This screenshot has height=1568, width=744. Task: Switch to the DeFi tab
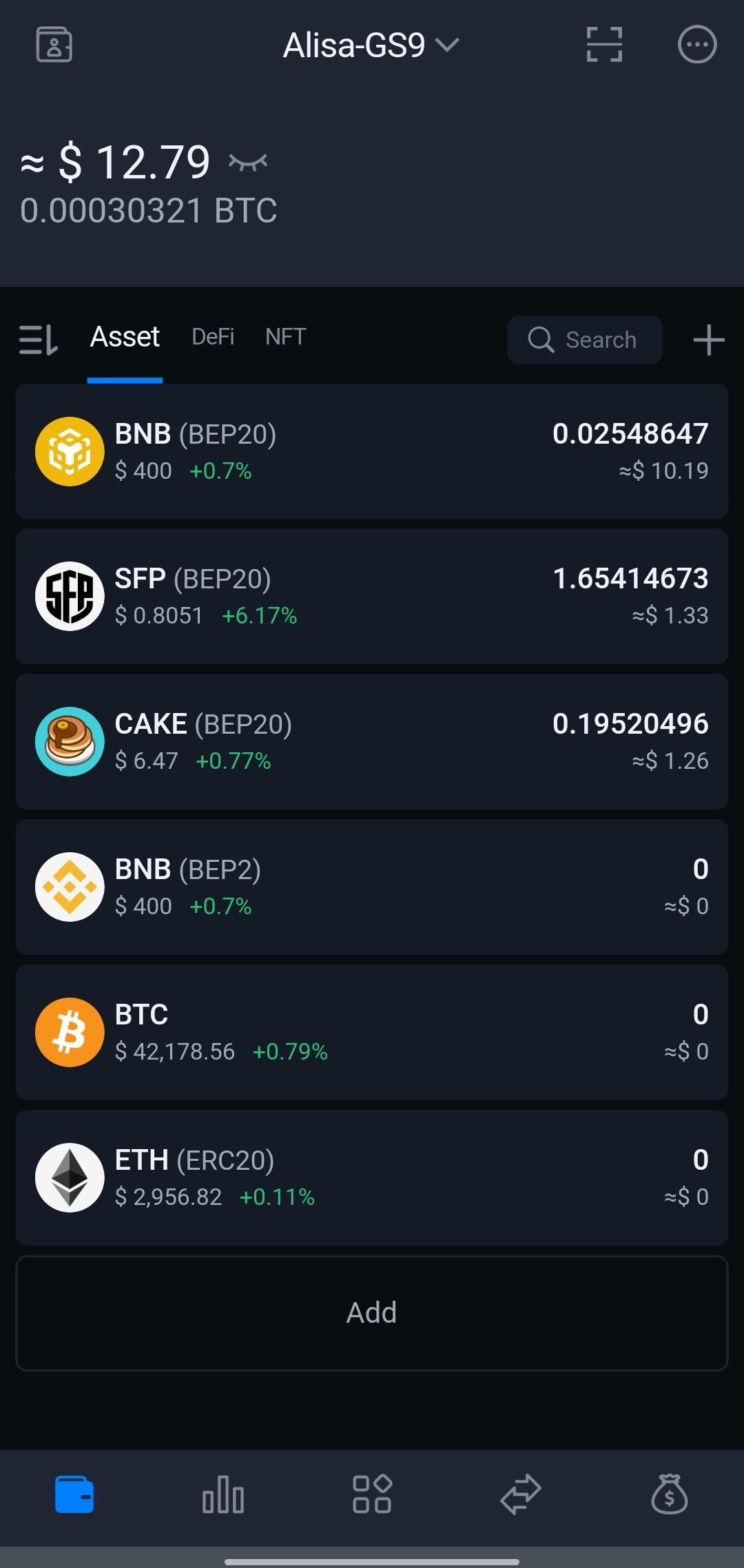point(213,337)
